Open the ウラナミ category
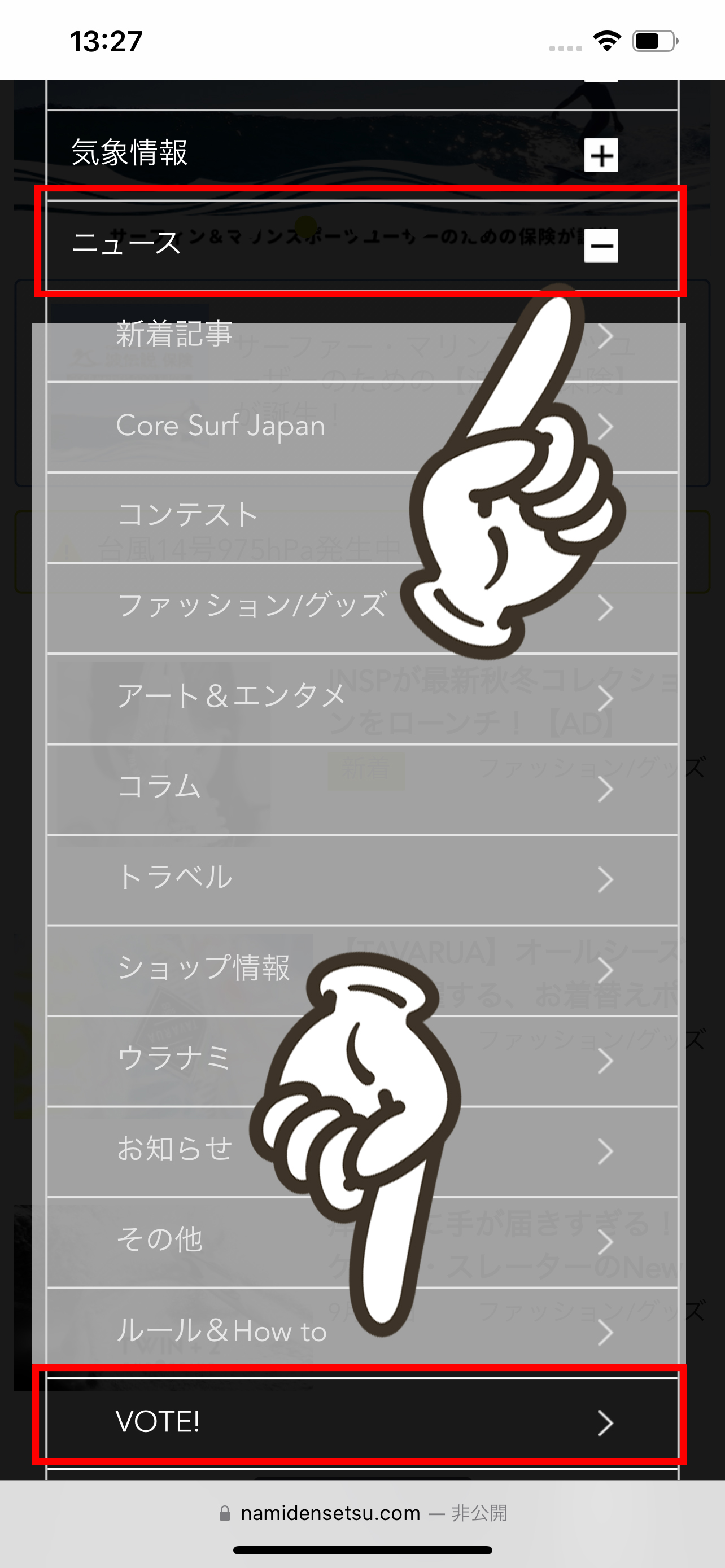The height and width of the screenshot is (1568, 725). pos(362,1061)
